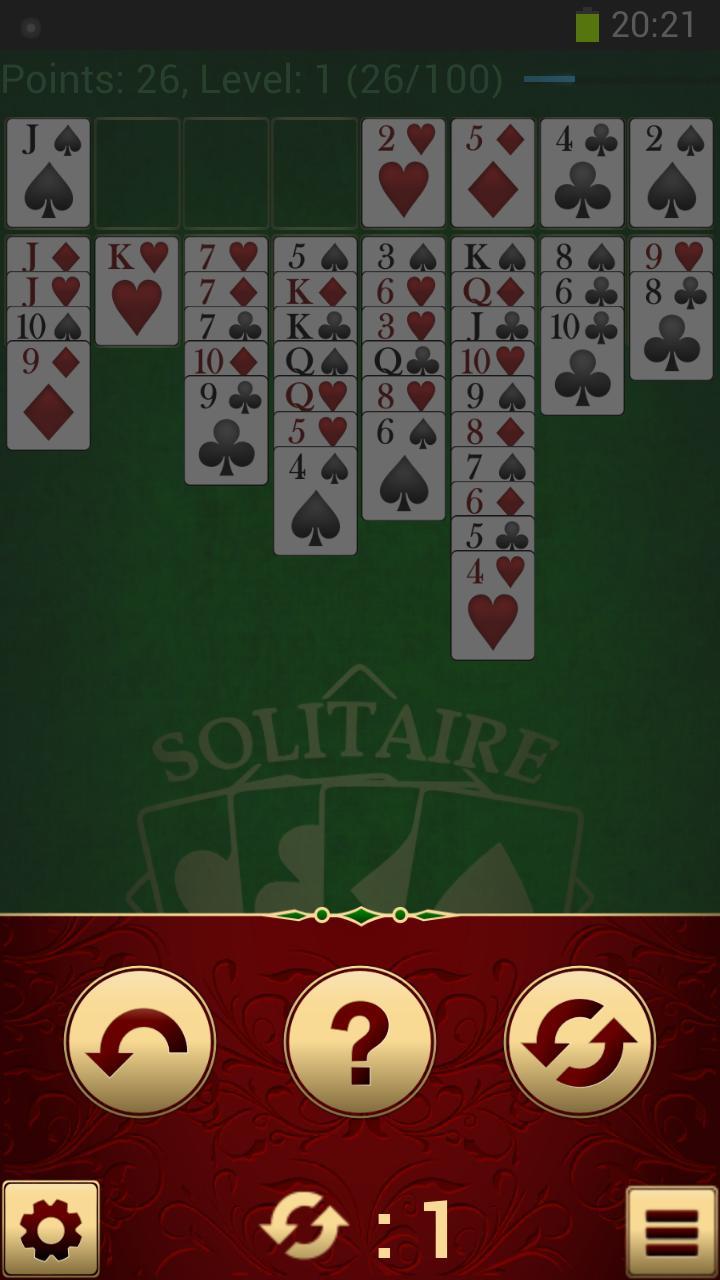Open the settings gear
Image resolution: width=720 pixels, height=1280 pixels.
coord(51,1229)
